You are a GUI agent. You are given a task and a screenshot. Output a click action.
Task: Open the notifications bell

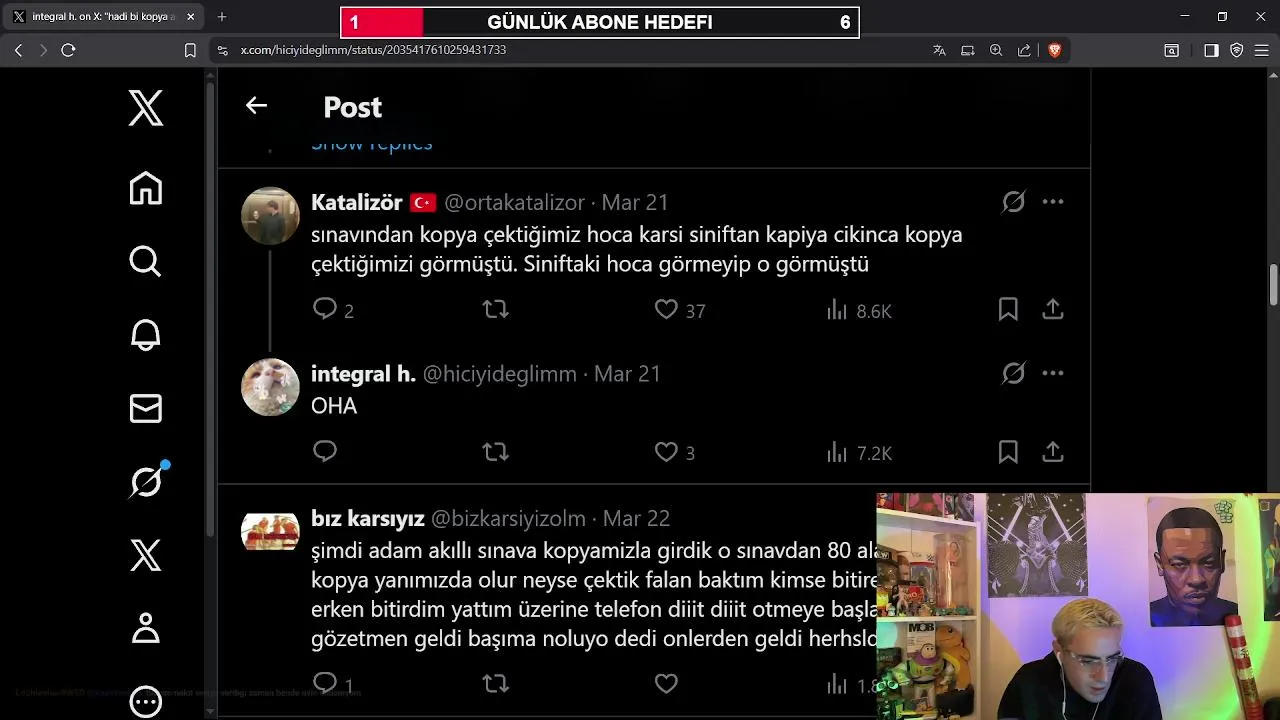[x=146, y=335]
